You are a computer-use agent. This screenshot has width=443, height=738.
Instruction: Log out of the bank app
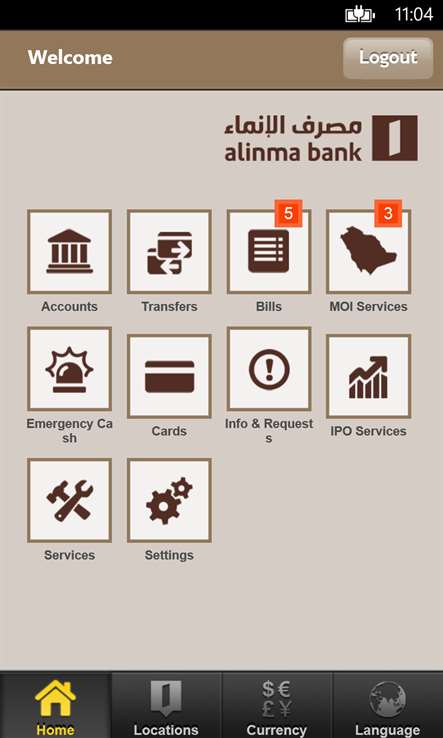click(x=388, y=58)
